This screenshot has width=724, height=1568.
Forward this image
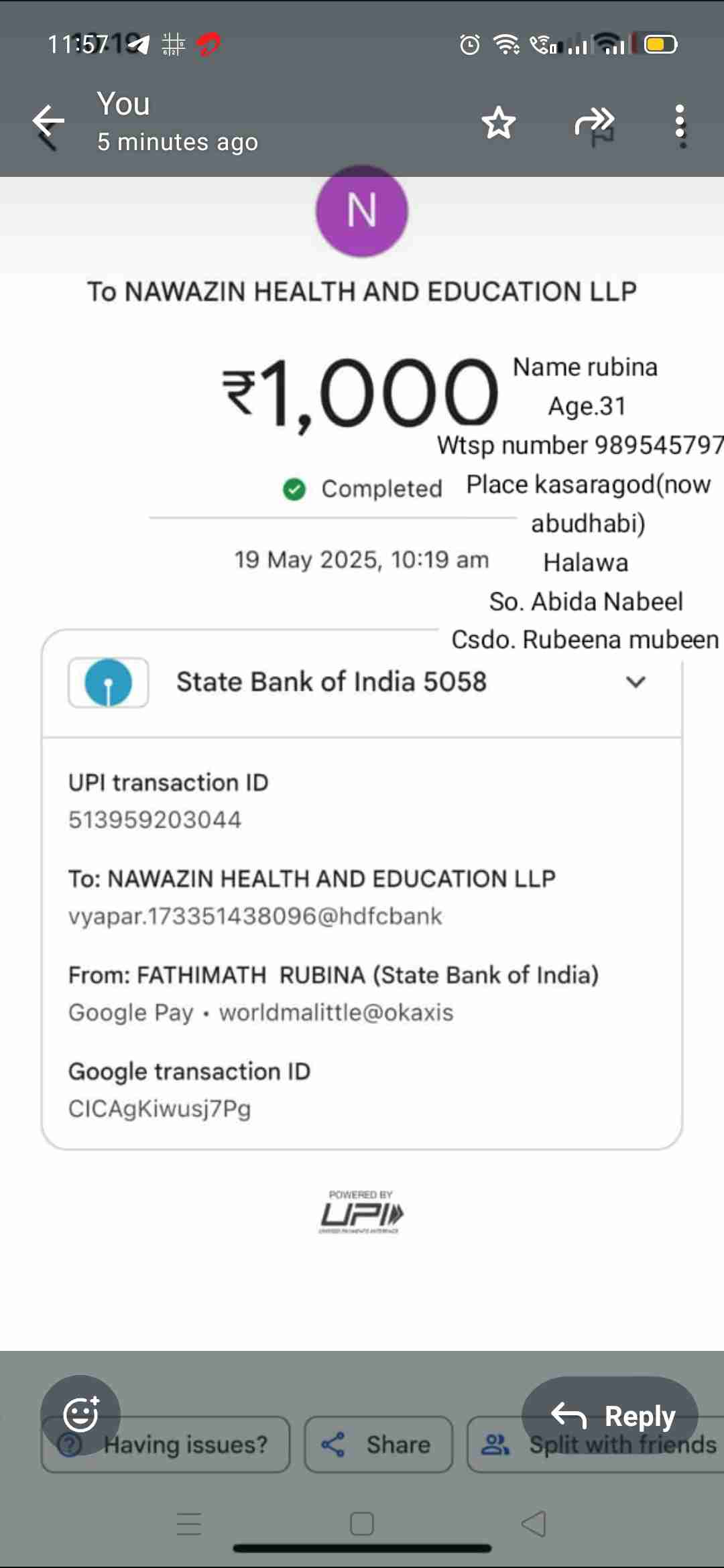click(594, 121)
